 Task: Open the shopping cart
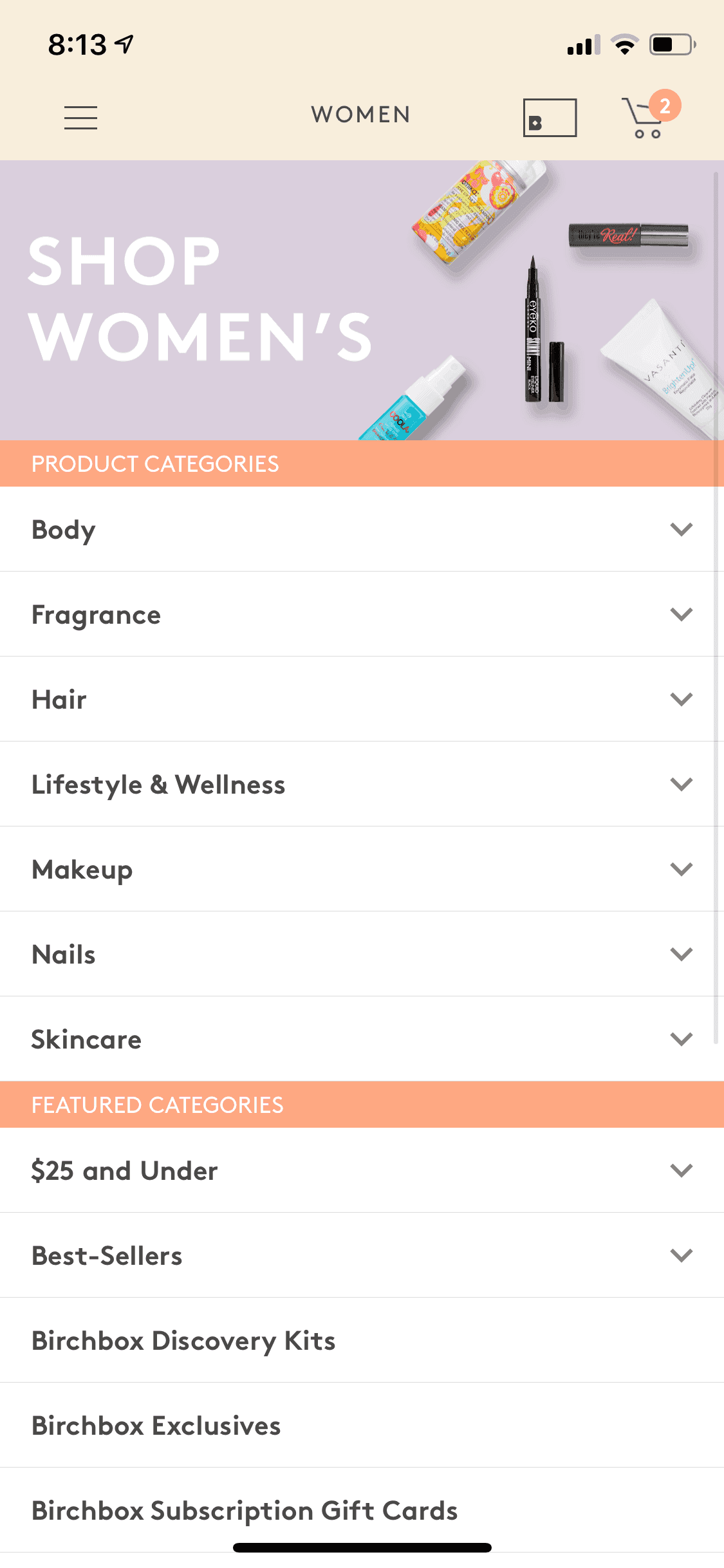pos(645,118)
